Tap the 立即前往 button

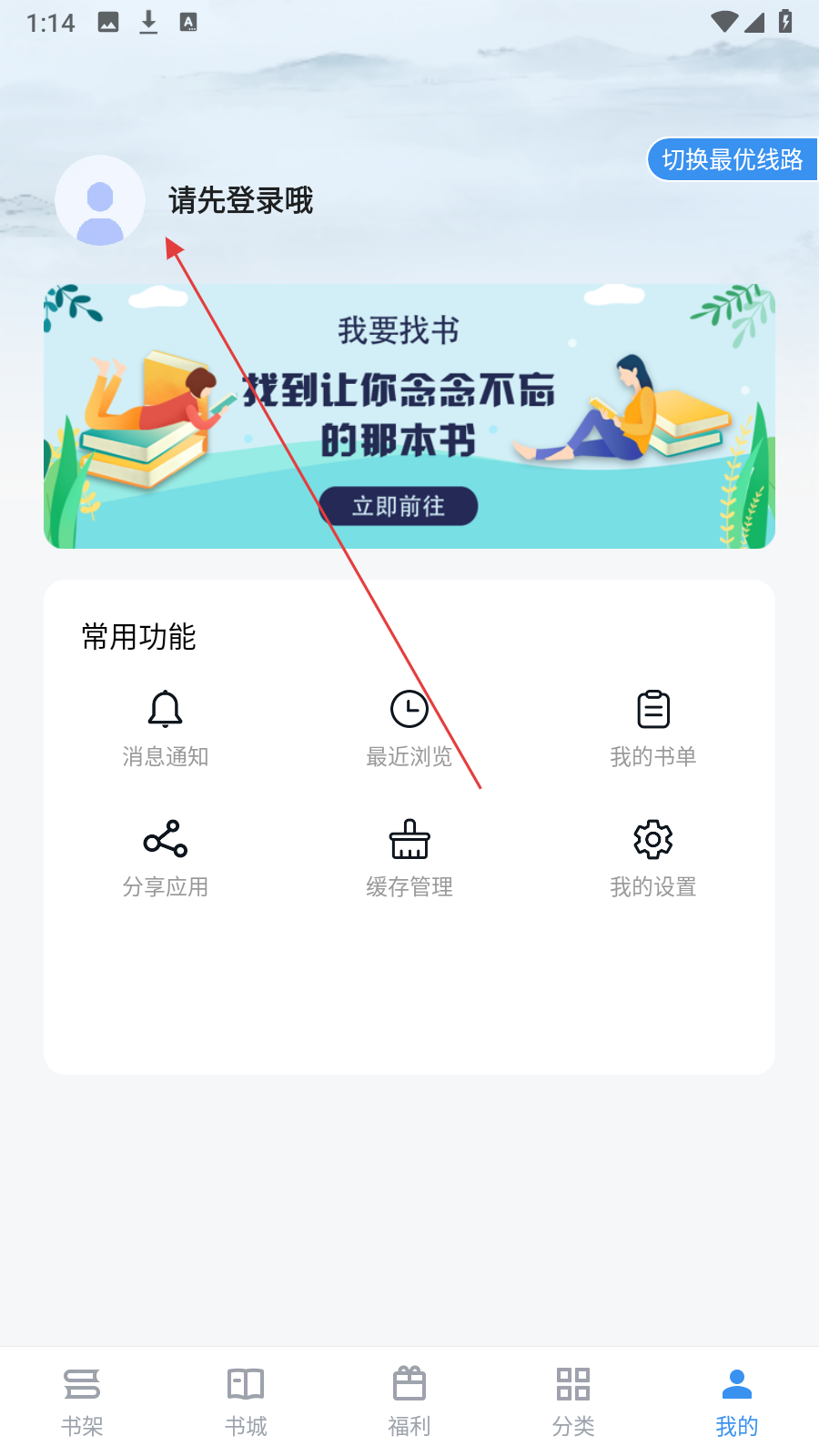tap(399, 506)
